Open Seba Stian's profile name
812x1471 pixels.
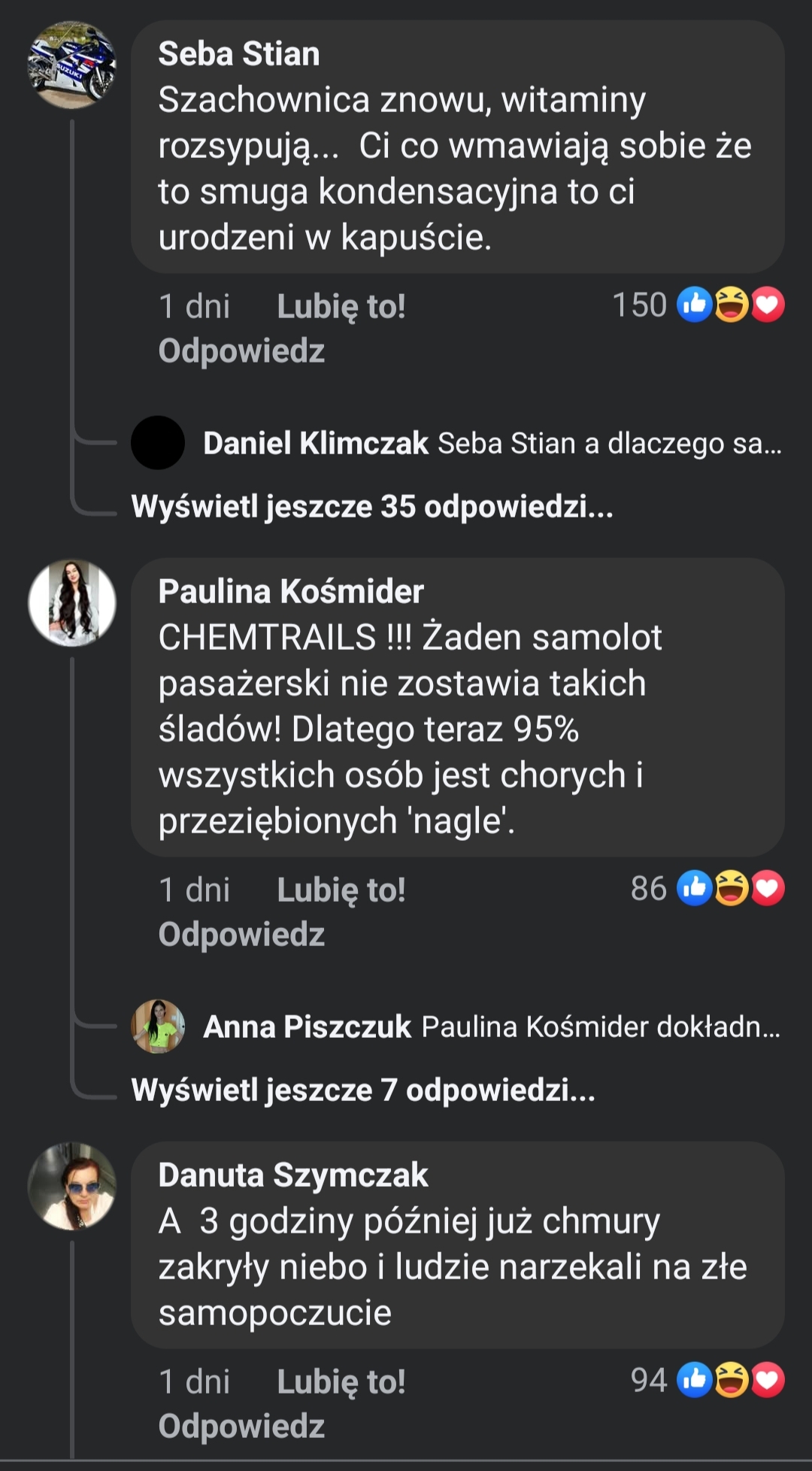(239, 53)
